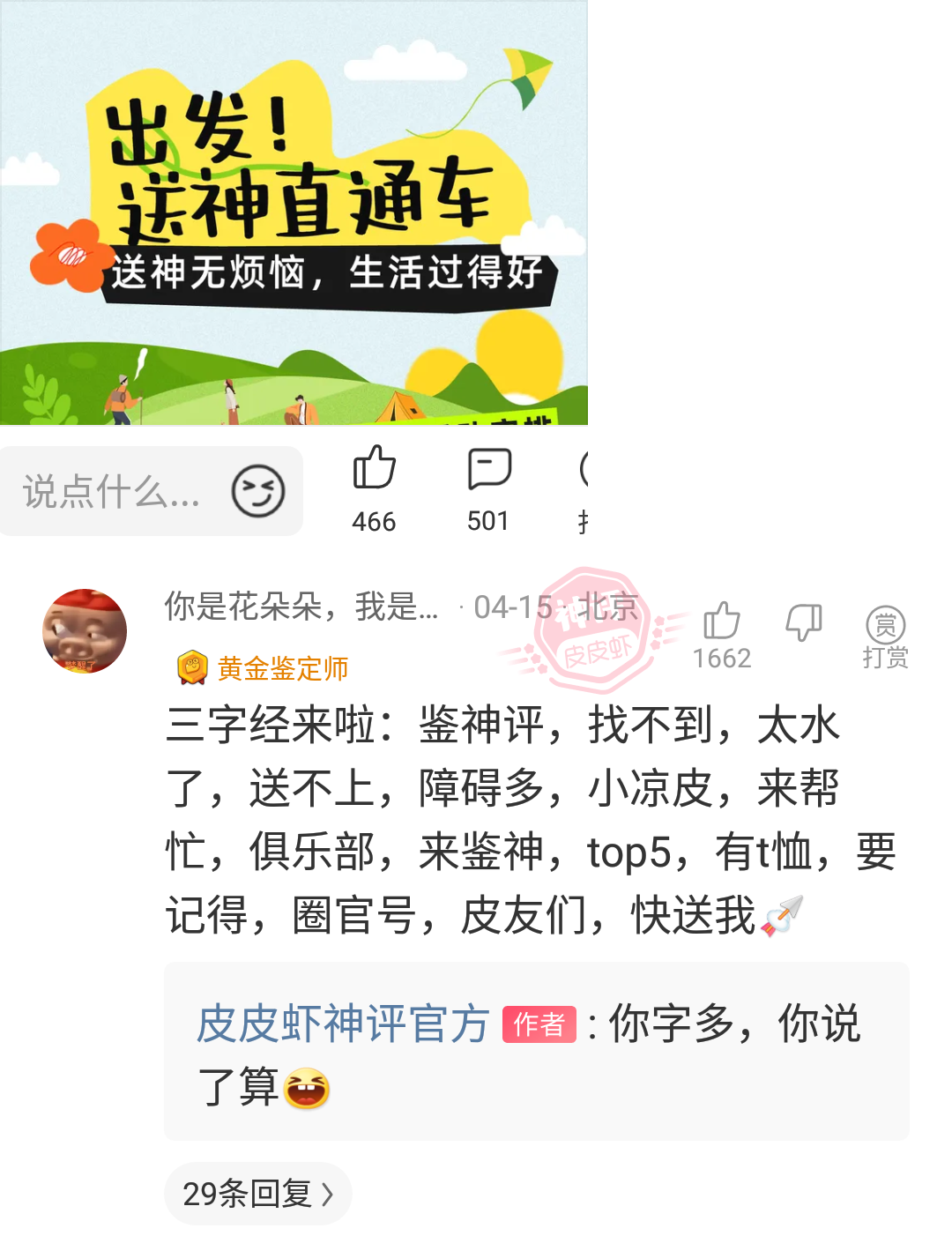Reward the comment via 打赏
Screen dimensions: 952x1236
point(885,635)
